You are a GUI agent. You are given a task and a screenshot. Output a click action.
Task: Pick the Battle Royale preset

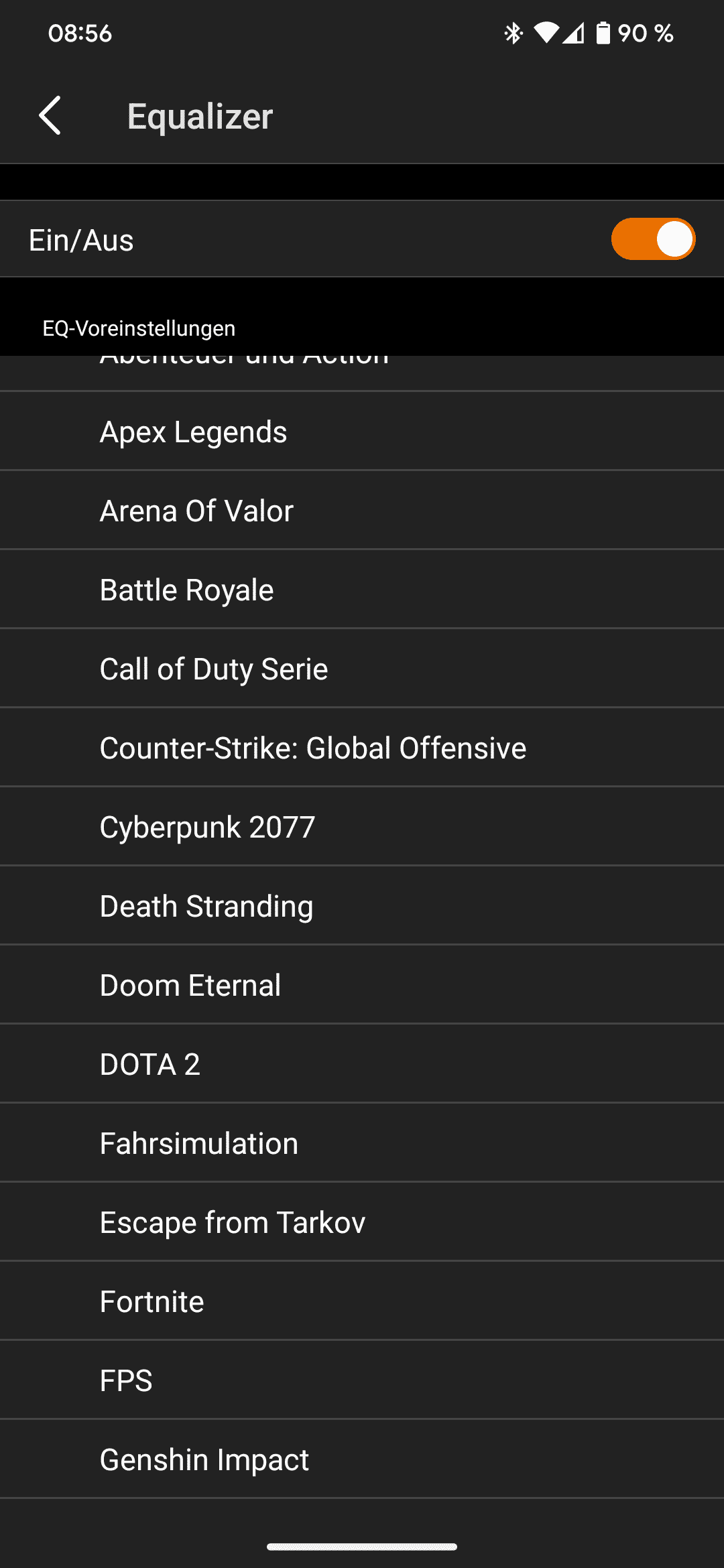pyautogui.click(x=186, y=590)
